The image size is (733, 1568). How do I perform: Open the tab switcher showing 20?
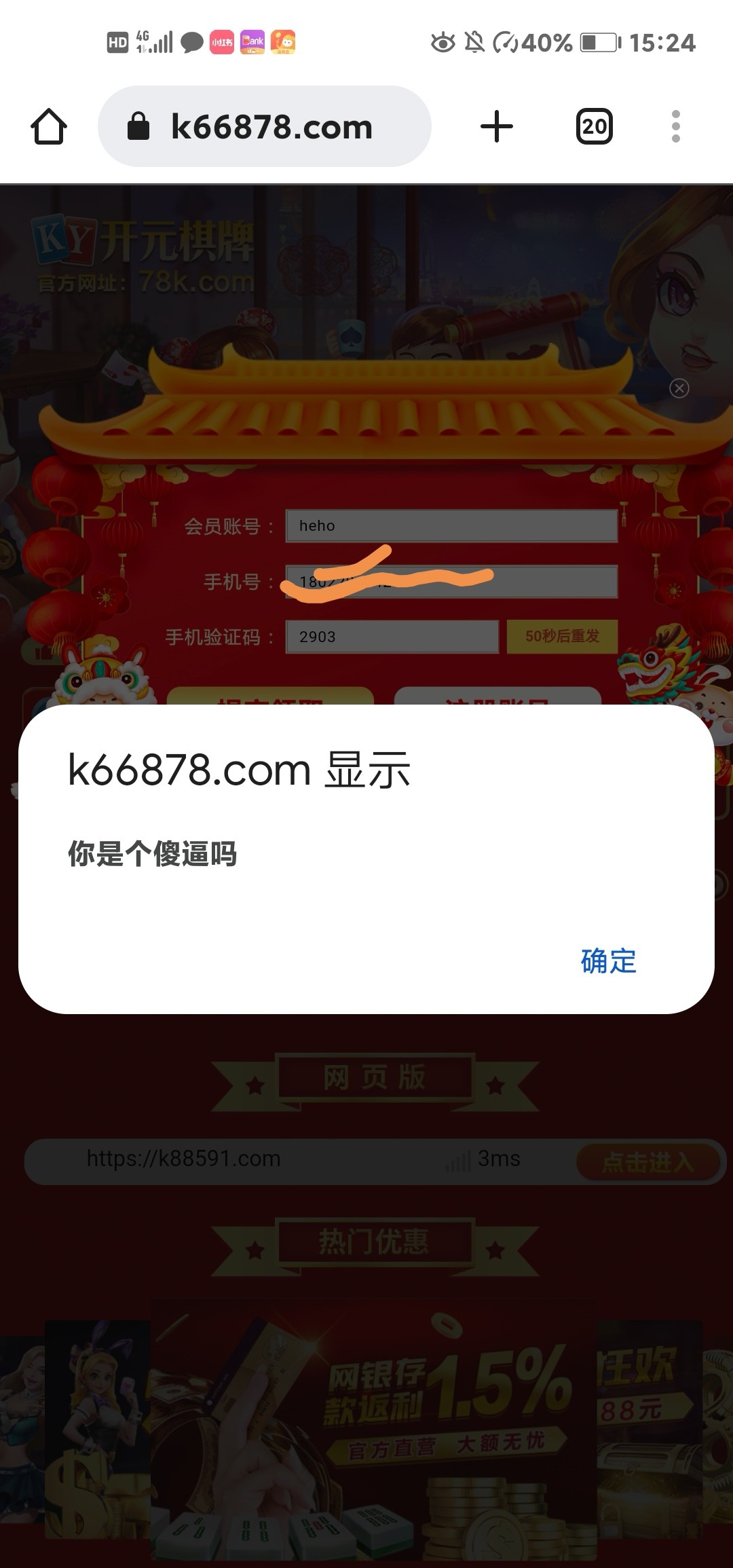[x=594, y=127]
